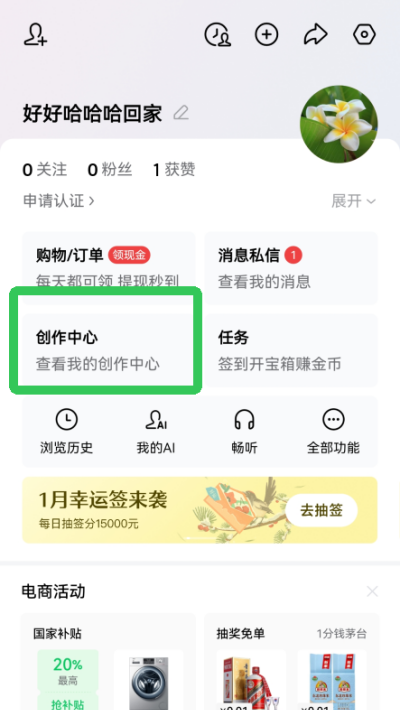The height and width of the screenshot is (710, 400).
Task: Tap the 去抽签 button
Action: click(322, 510)
